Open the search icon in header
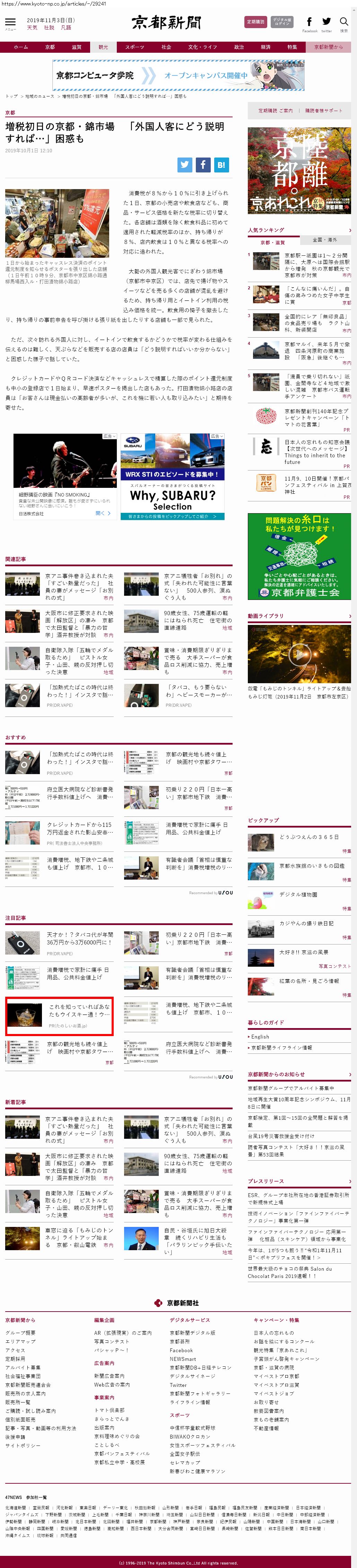 click(x=343, y=23)
